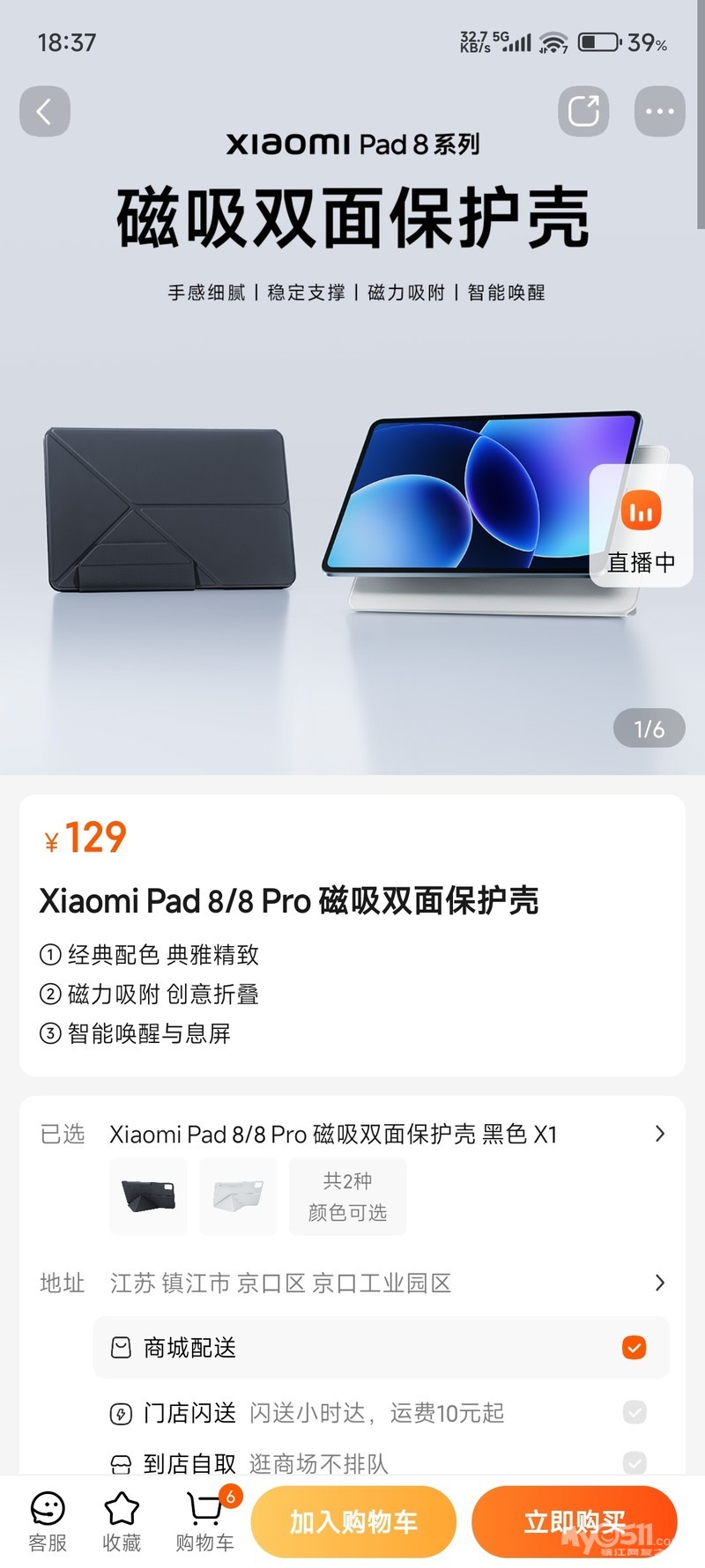Select the white case color thumbnail
This screenshot has width=705, height=1568.
(x=238, y=1195)
